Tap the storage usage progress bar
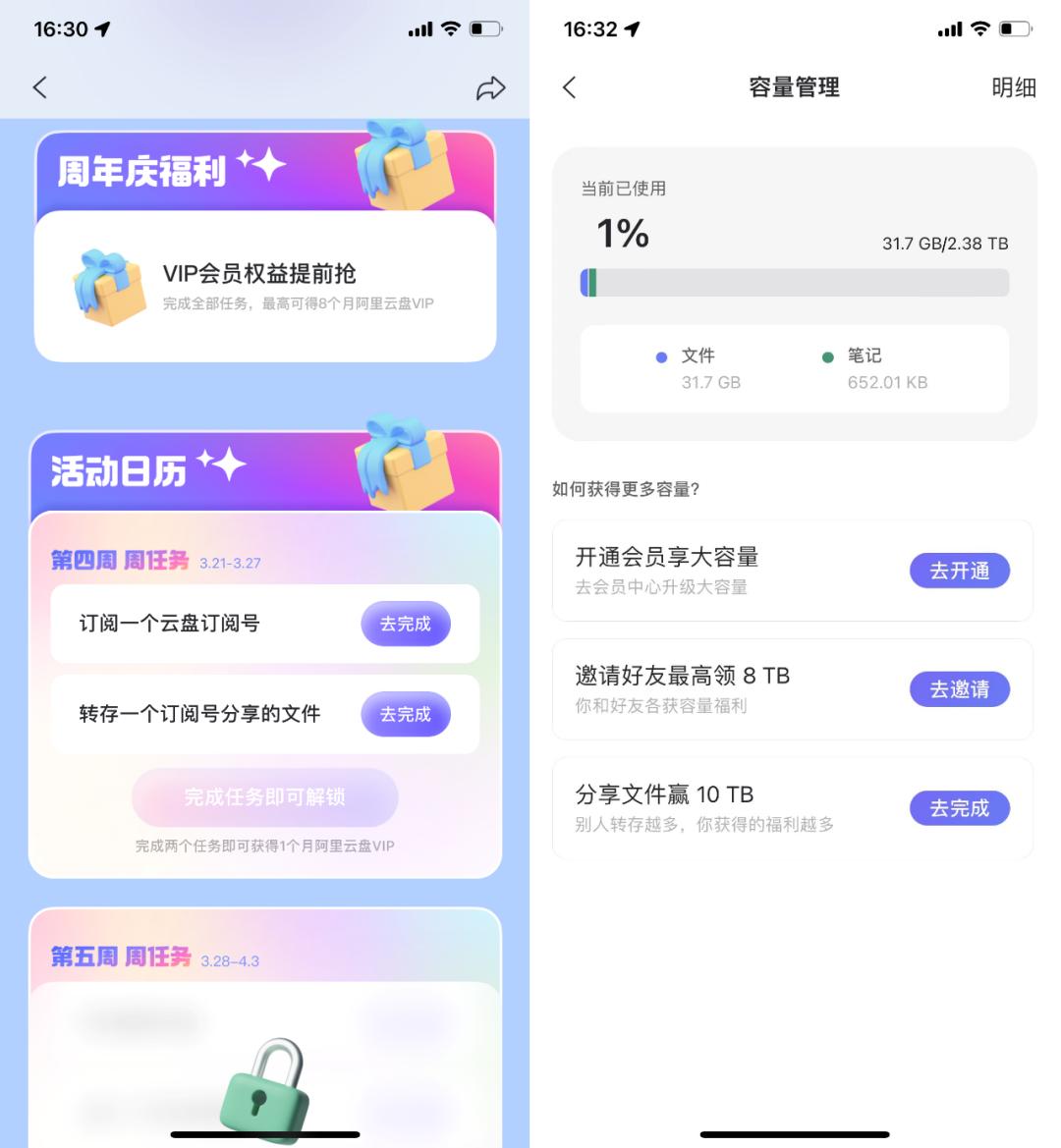 click(x=796, y=284)
